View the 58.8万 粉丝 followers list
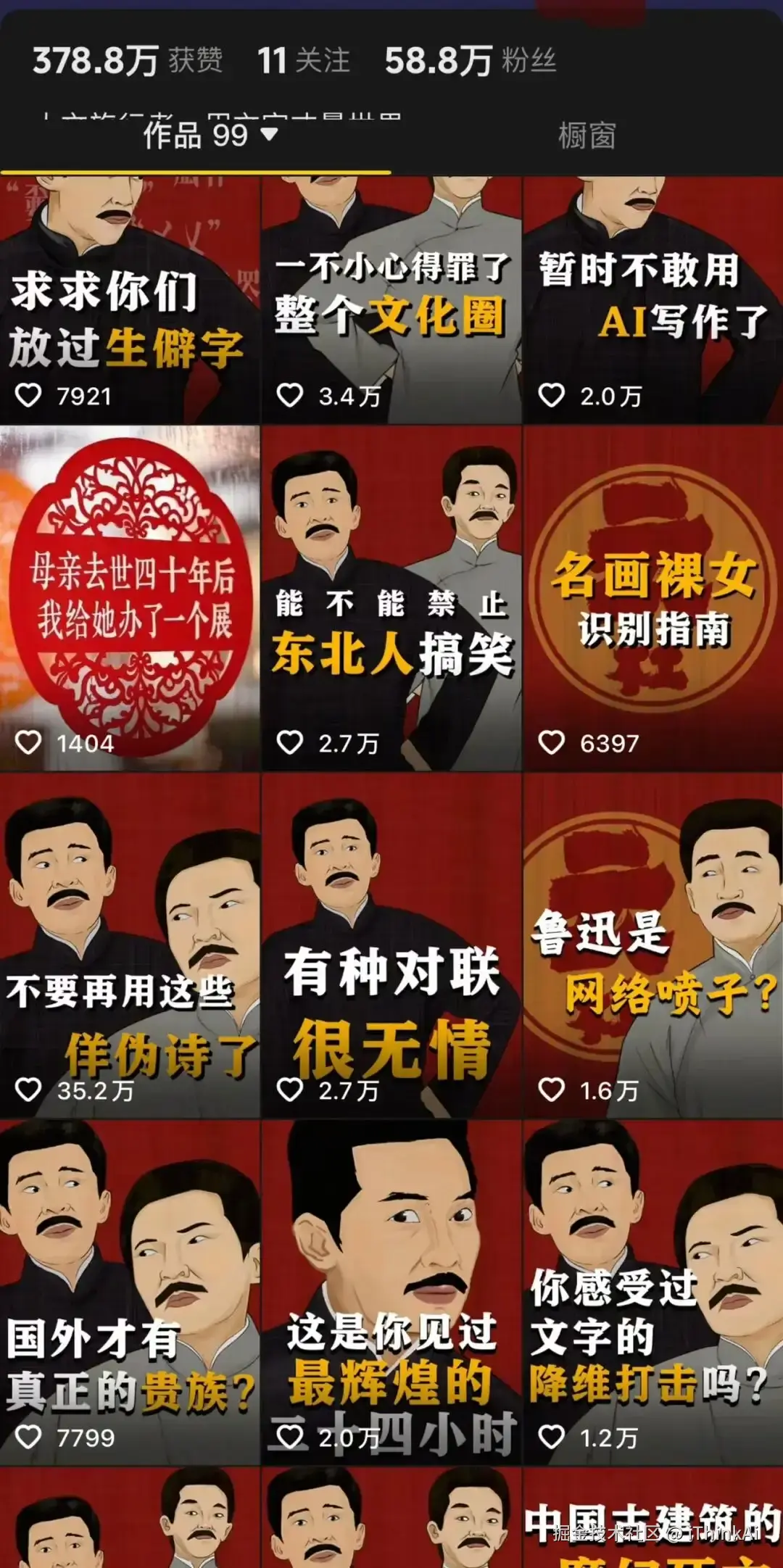Image resolution: width=783 pixels, height=1568 pixels. (x=470, y=60)
